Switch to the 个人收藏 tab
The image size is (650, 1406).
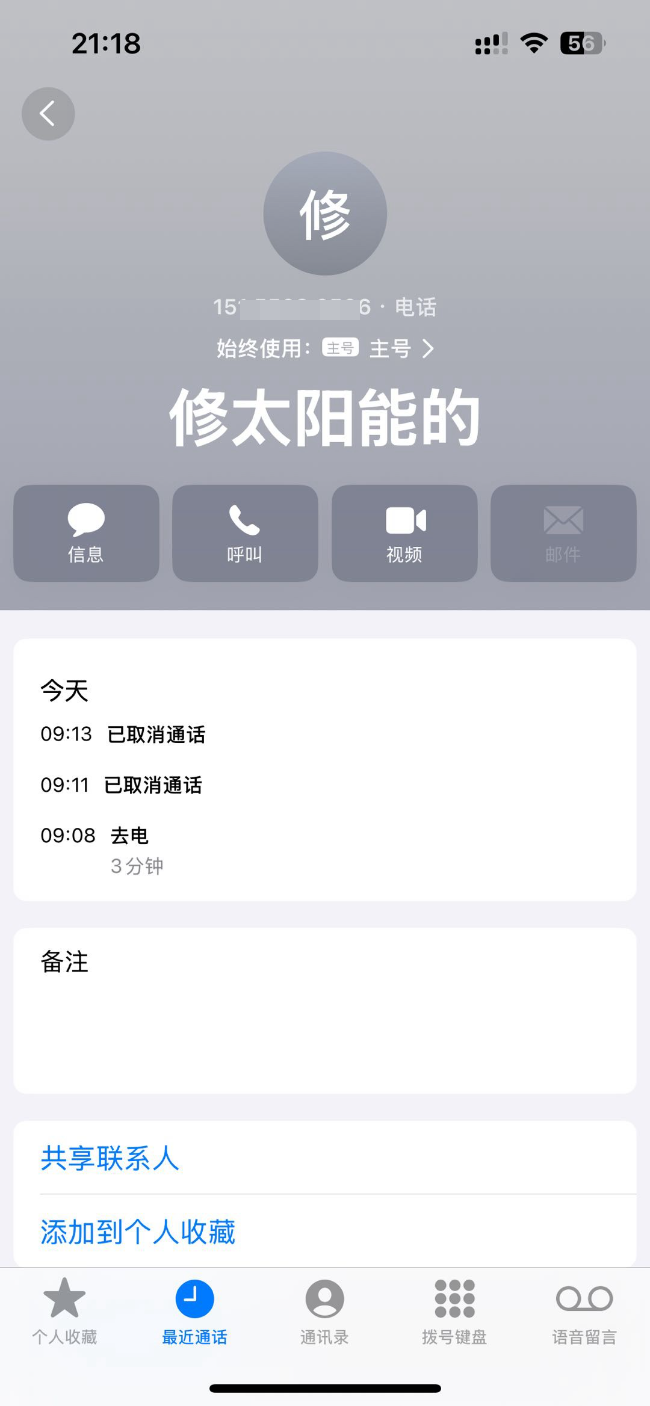tap(65, 1312)
